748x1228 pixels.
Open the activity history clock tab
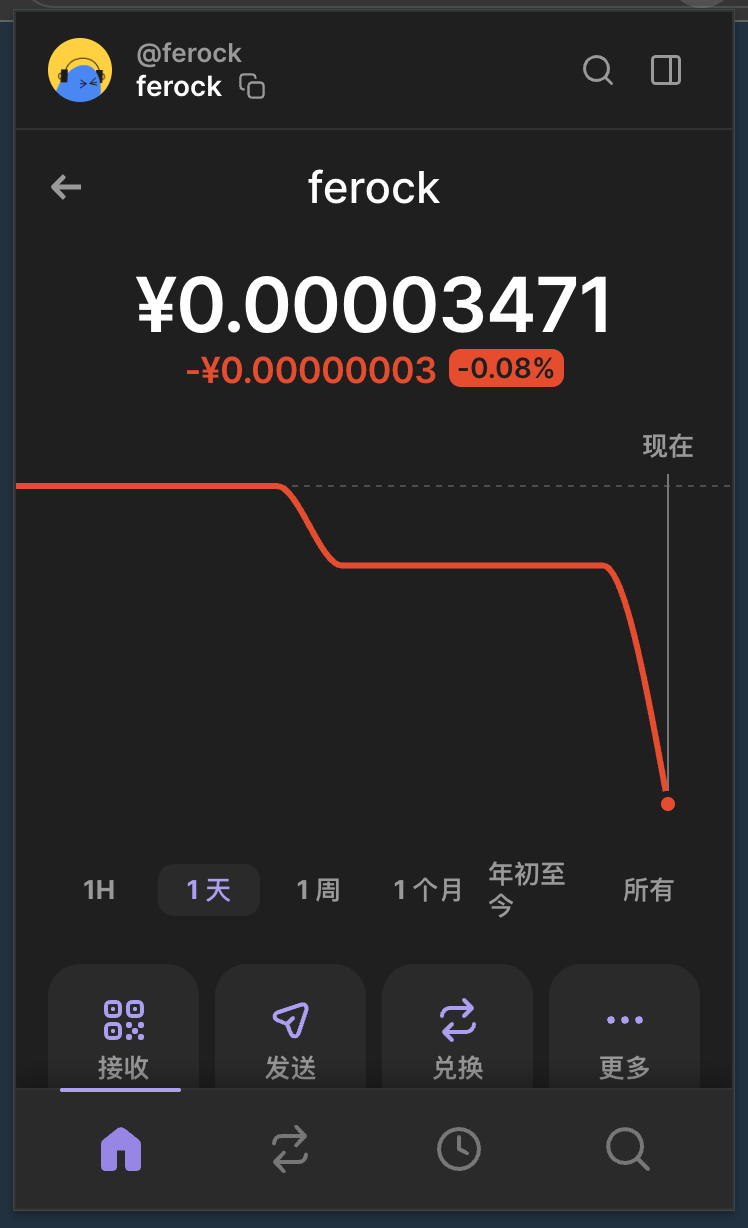pos(459,1149)
